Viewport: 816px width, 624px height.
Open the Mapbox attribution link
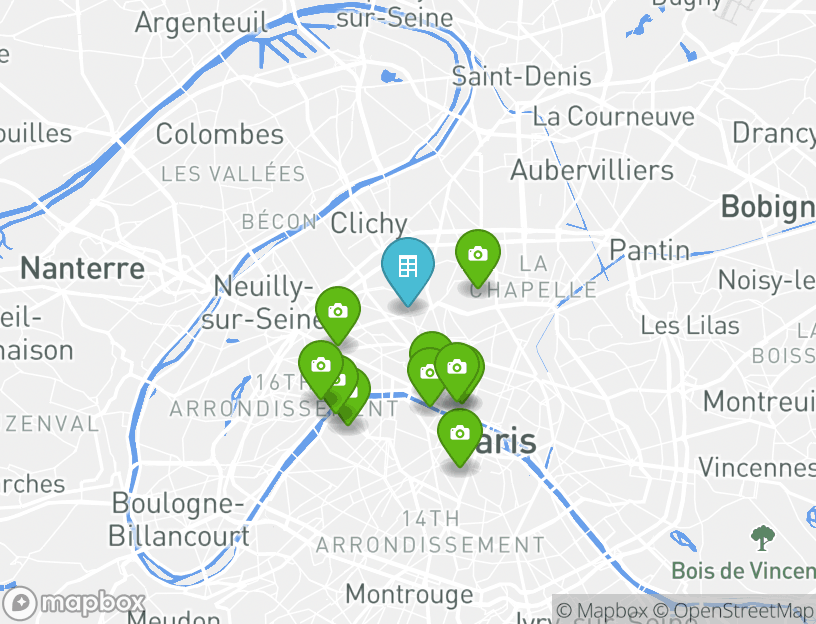tap(602, 611)
